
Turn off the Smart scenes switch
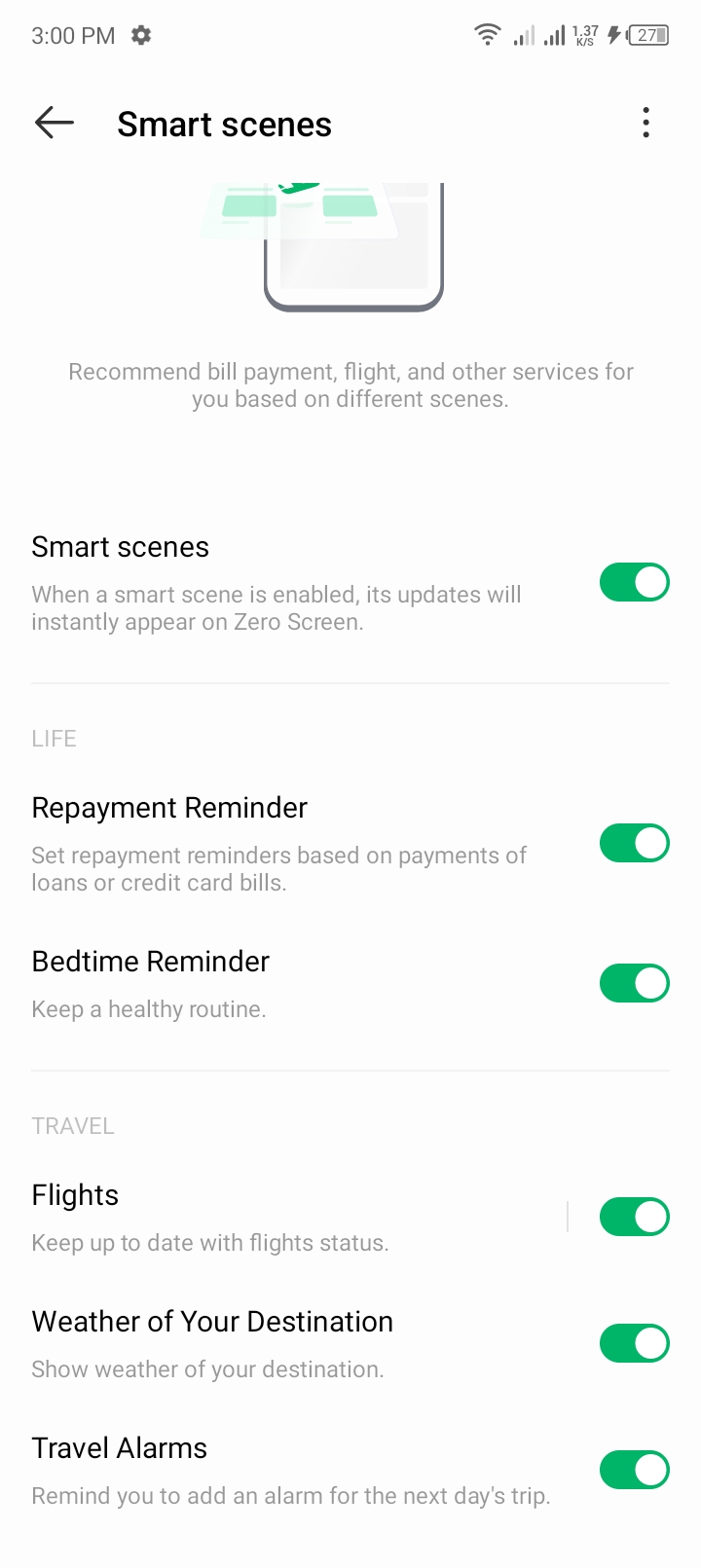tap(634, 582)
